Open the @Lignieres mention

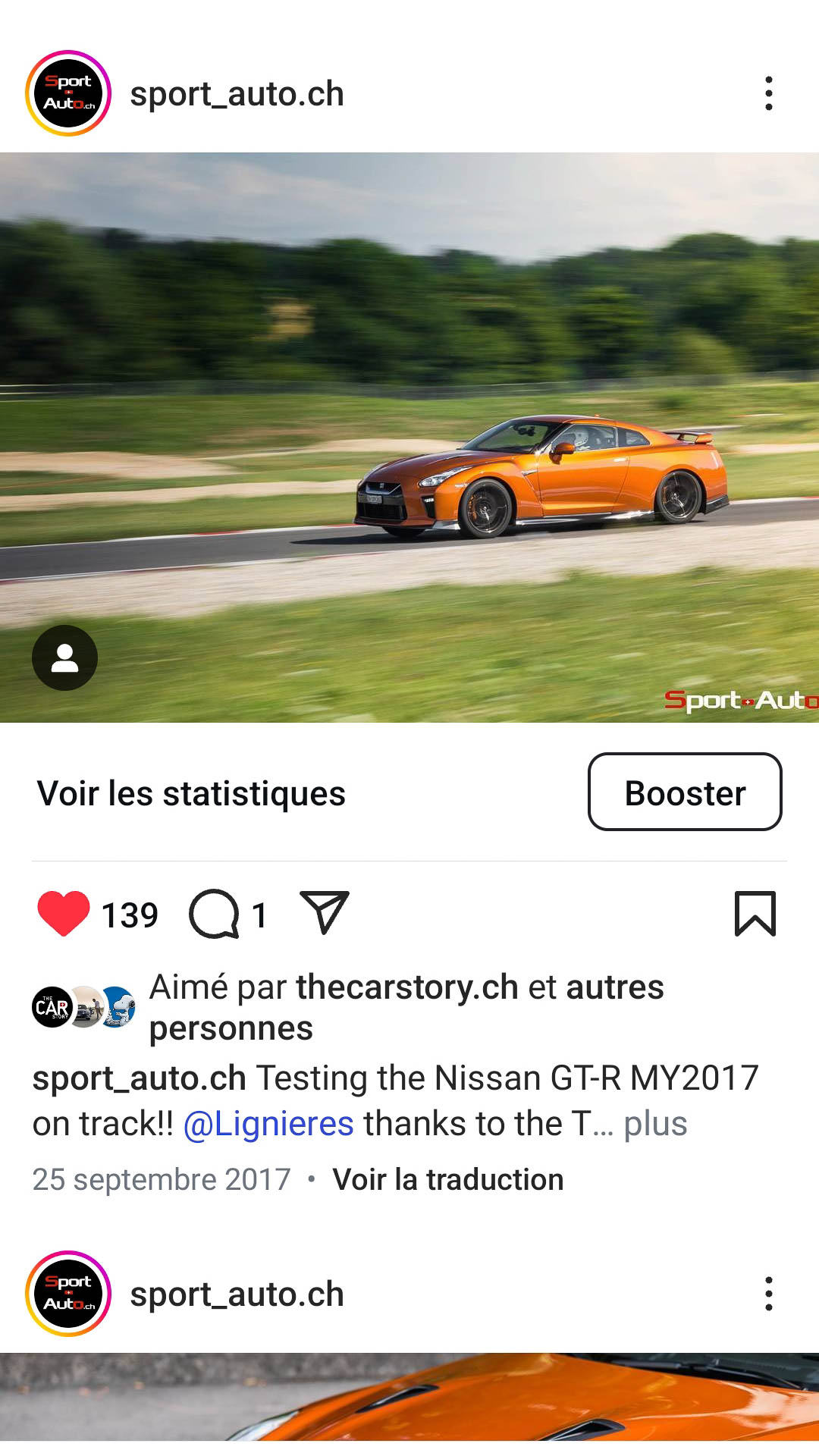[268, 1124]
